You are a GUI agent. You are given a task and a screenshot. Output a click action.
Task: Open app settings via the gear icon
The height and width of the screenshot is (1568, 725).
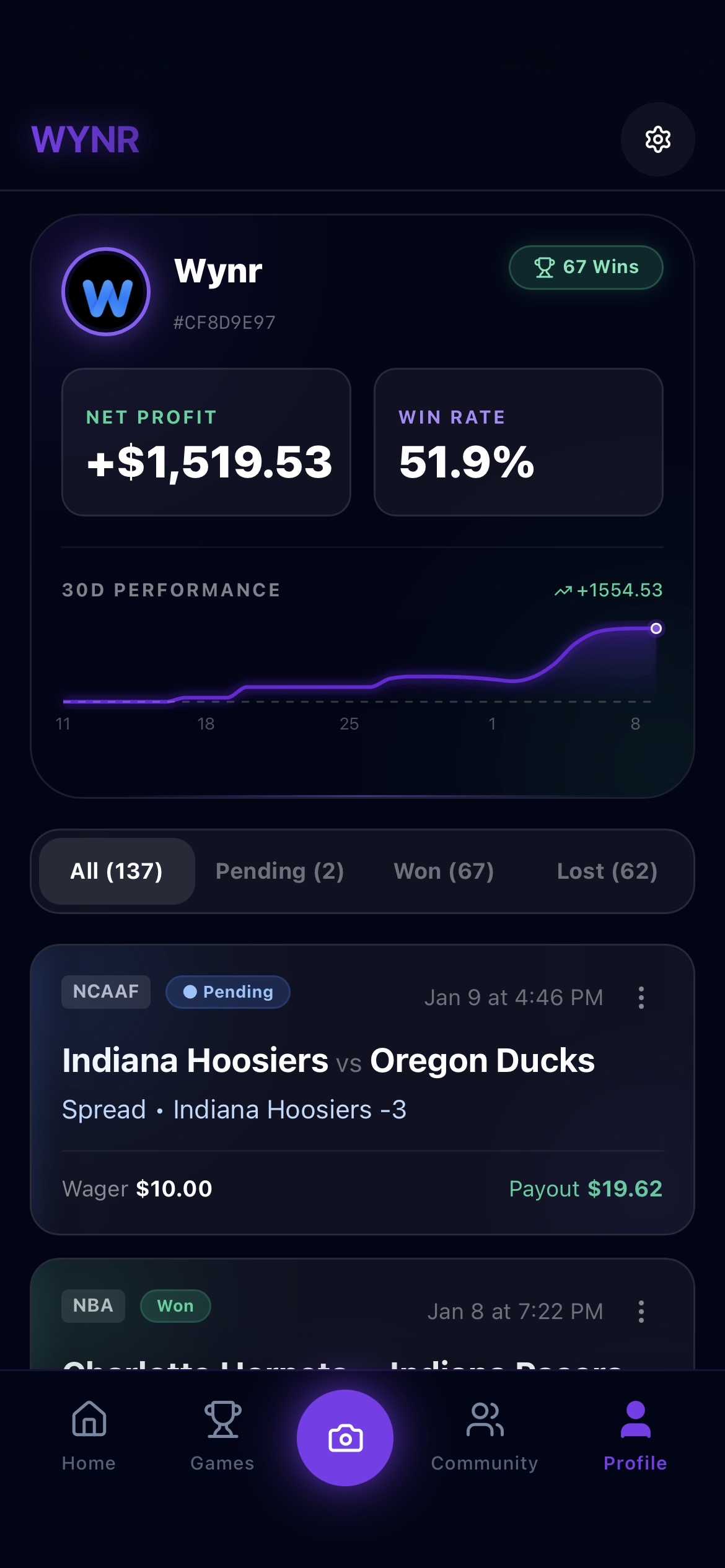657,140
